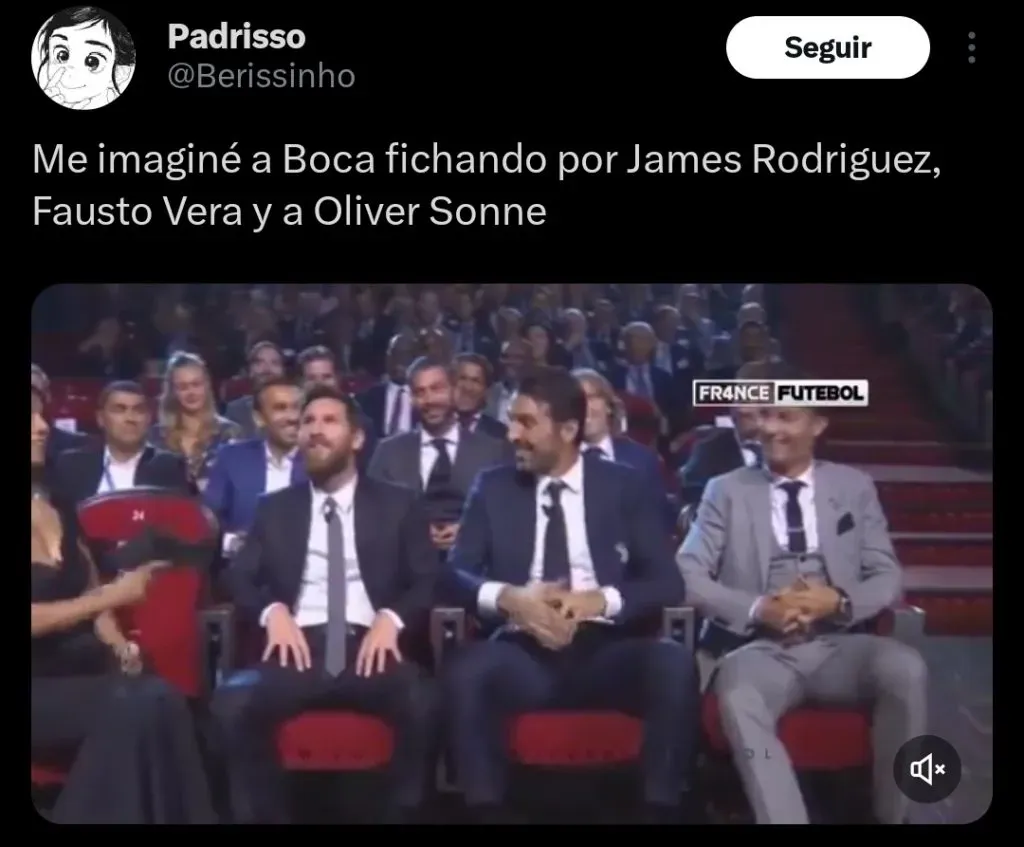Follow Padrisso with the Seguir button
This screenshot has height=847, width=1024.
pyautogui.click(x=827, y=48)
